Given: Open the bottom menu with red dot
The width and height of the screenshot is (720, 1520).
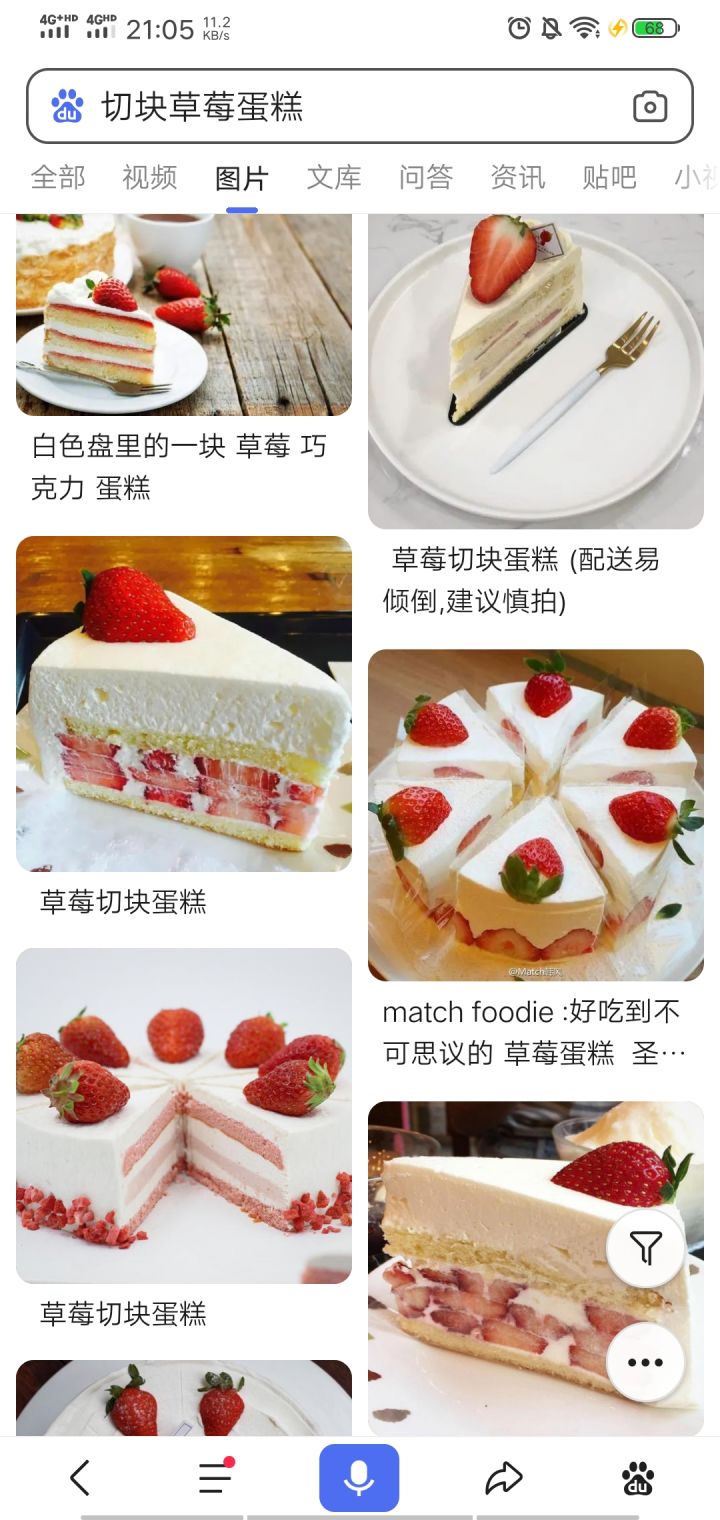Looking at the screenshot, I should 215,1477.
